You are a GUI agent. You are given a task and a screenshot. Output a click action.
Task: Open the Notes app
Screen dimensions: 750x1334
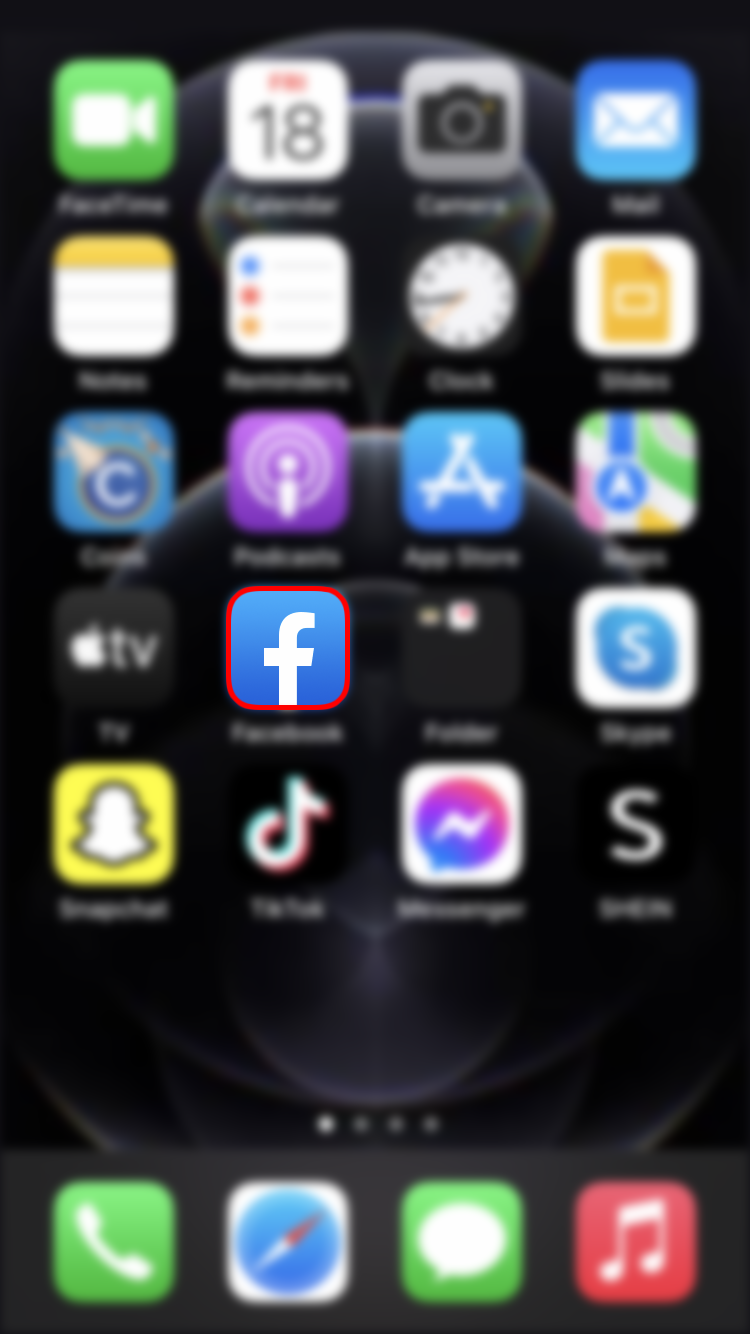tap(114, 296)
